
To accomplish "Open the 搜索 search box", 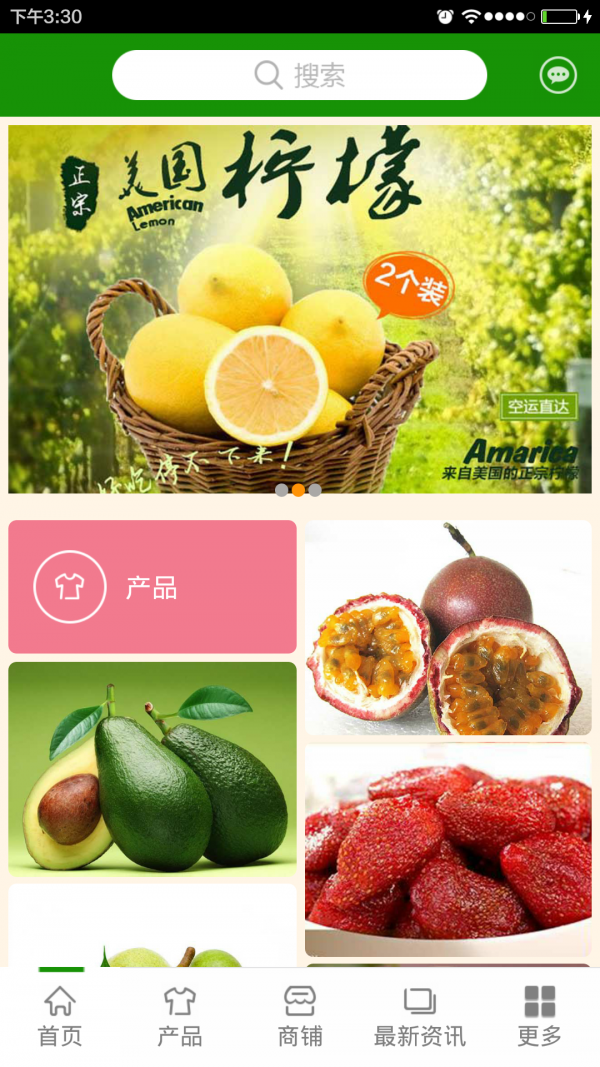I will point(299,75).
